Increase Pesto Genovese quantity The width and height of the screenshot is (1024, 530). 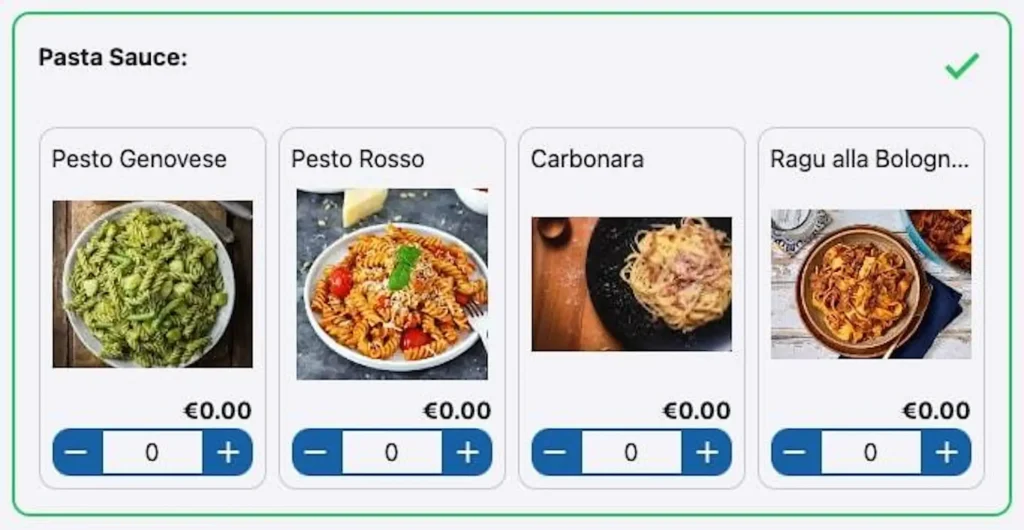click(x=228, y=453)
